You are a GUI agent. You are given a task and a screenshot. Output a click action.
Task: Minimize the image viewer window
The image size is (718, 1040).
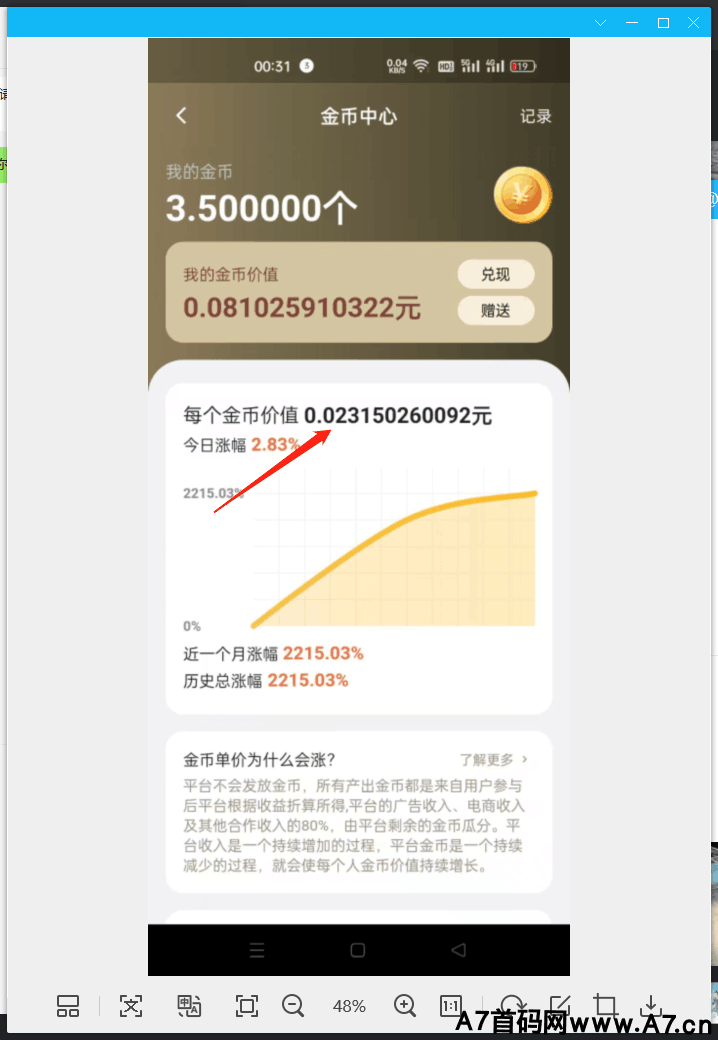[x=632, y=22]
